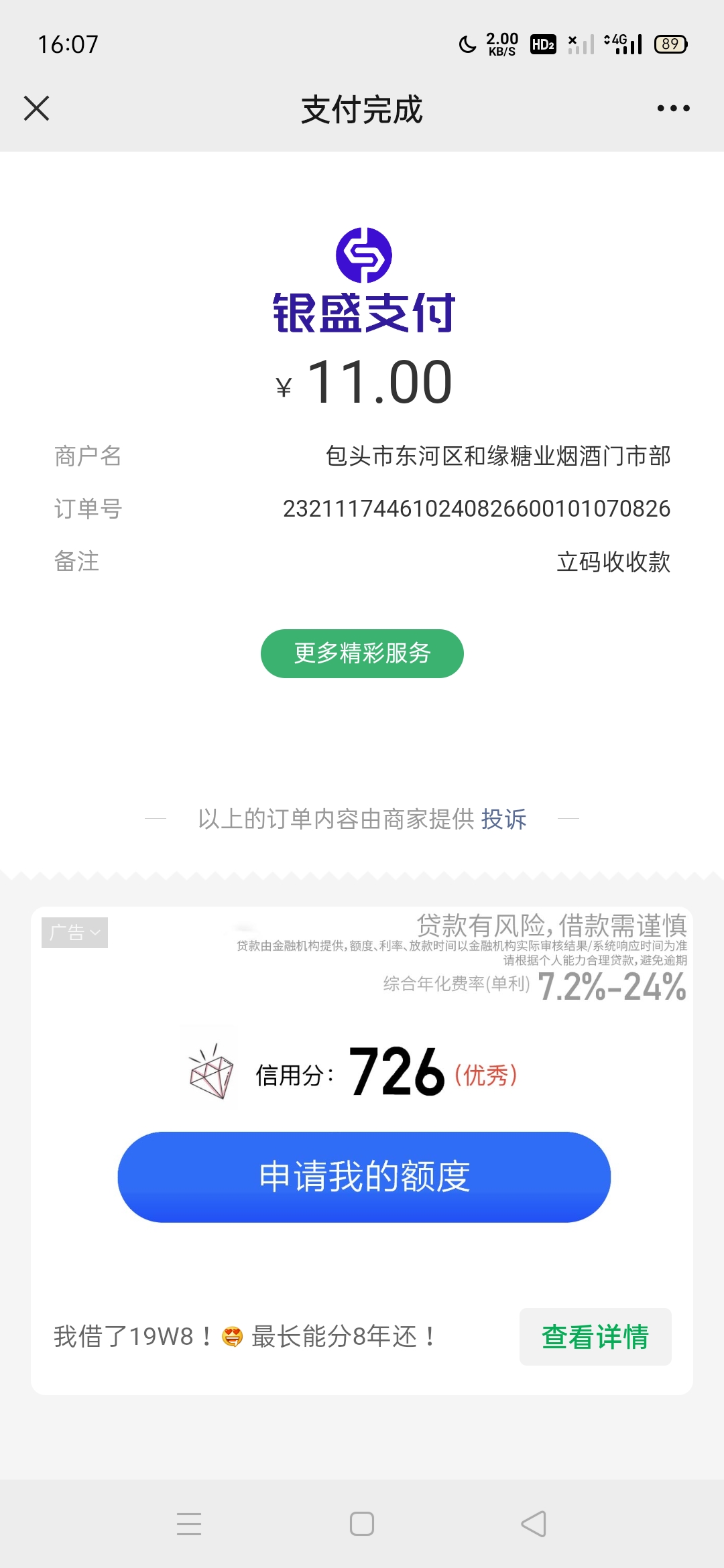
Task: Close the payment complete page
Action: tap(37, 109)
